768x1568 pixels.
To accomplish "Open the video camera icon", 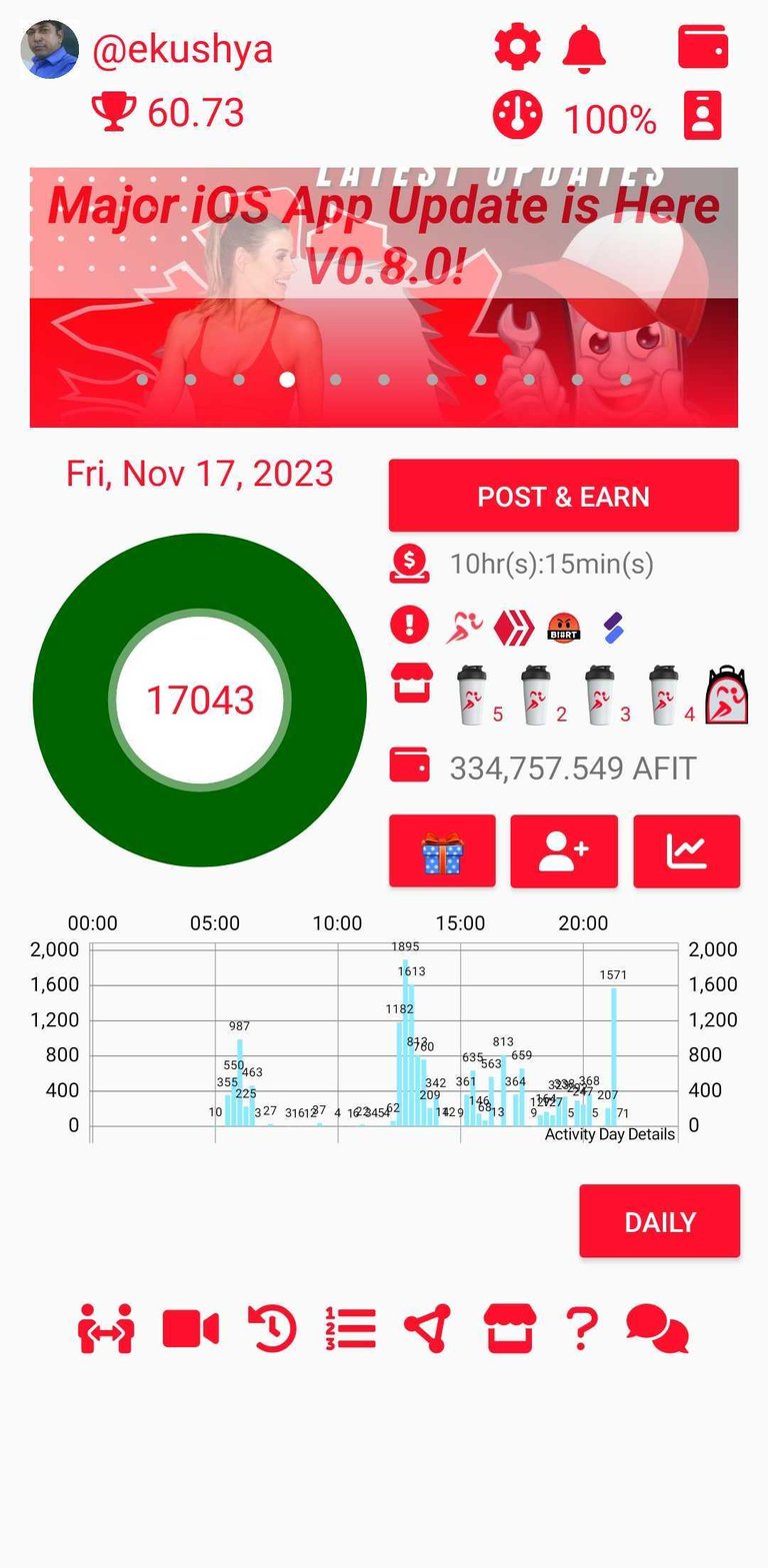I will [190, 1330].
